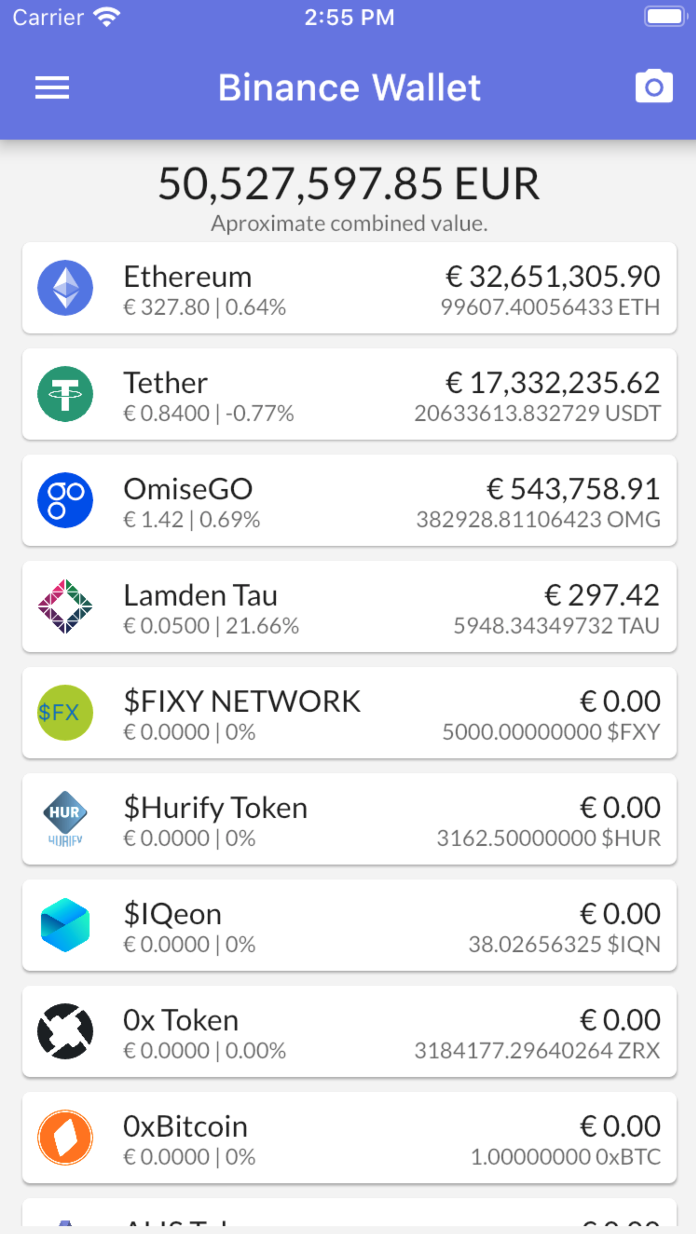Open Lamden Tau holdings
This screenshot has height=1234, width=696.
(349, 606)
